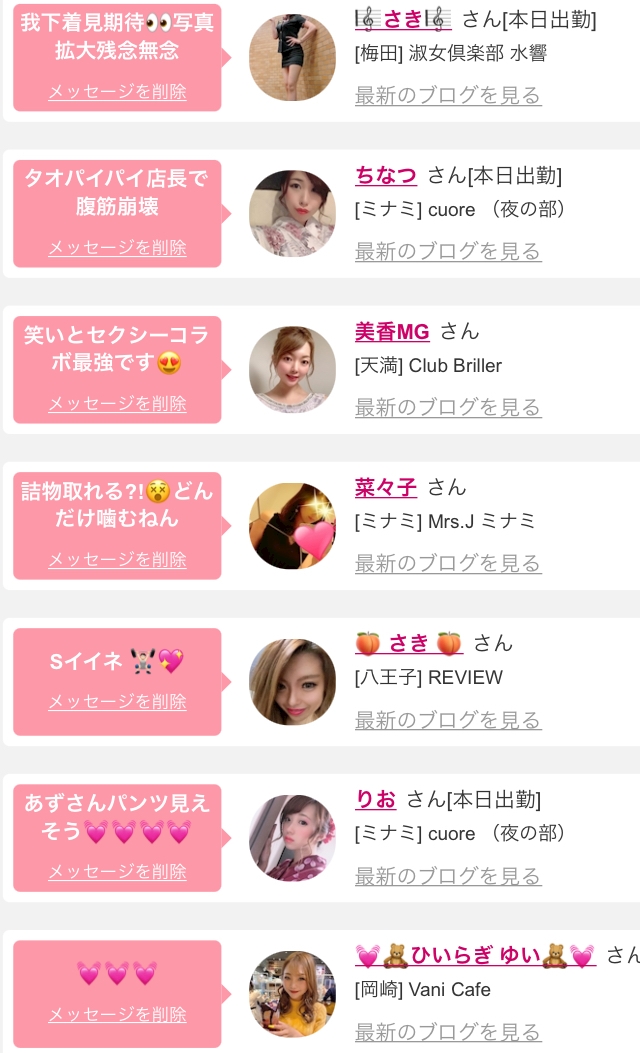640x1053 pixels.
Task: Delete the message starting with "詰物取れる"
Action: pos(117,559)
